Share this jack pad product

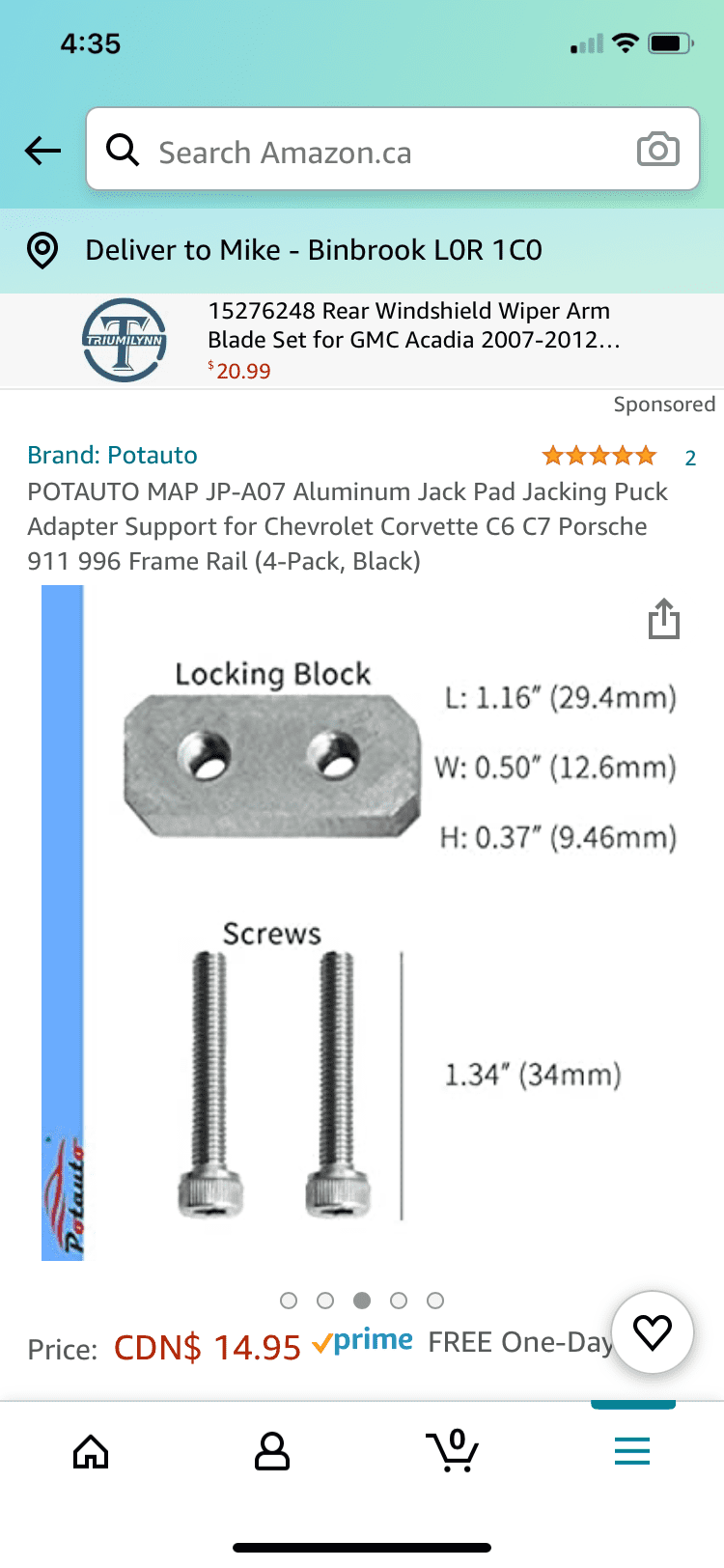click(664, 619)
